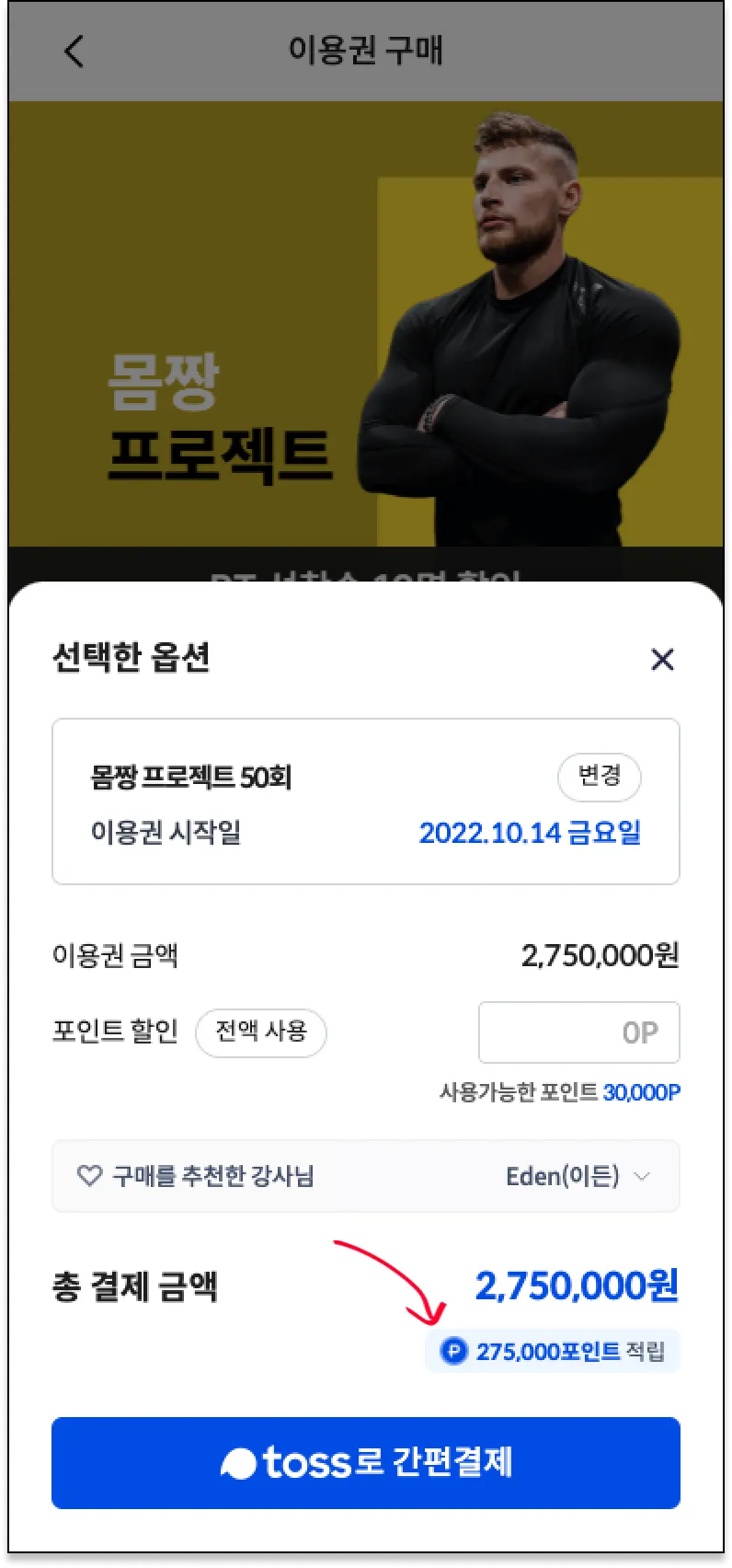The width and height of the screenshot is (732, 1568).
Task: Close the 선택한 옵션 sheet
Action: click(x=662, y=659)
